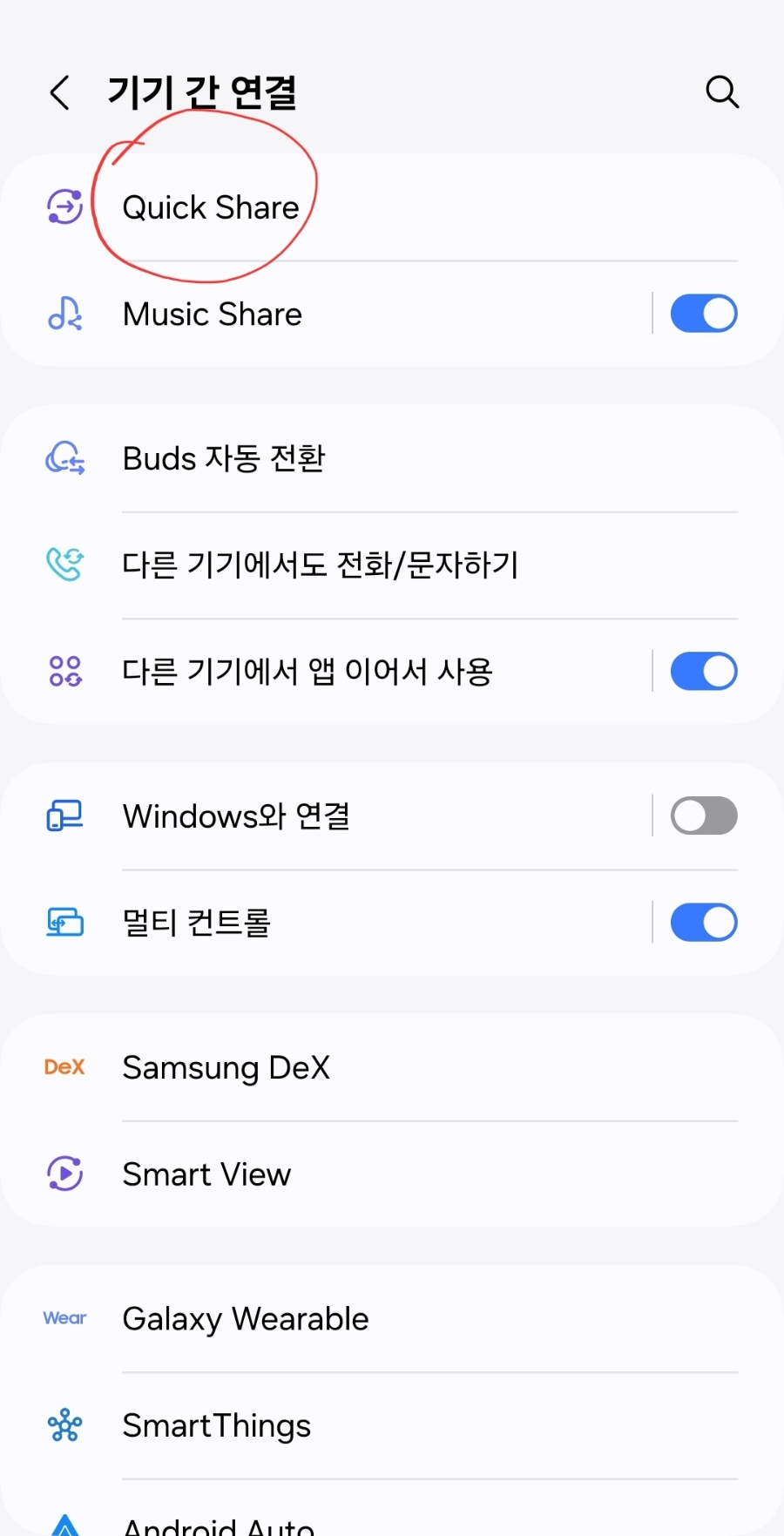This screenshot has height=1536, width=784.
Task: Turn off the 멀티 컨트롤 switch
Action: point(704,923)
